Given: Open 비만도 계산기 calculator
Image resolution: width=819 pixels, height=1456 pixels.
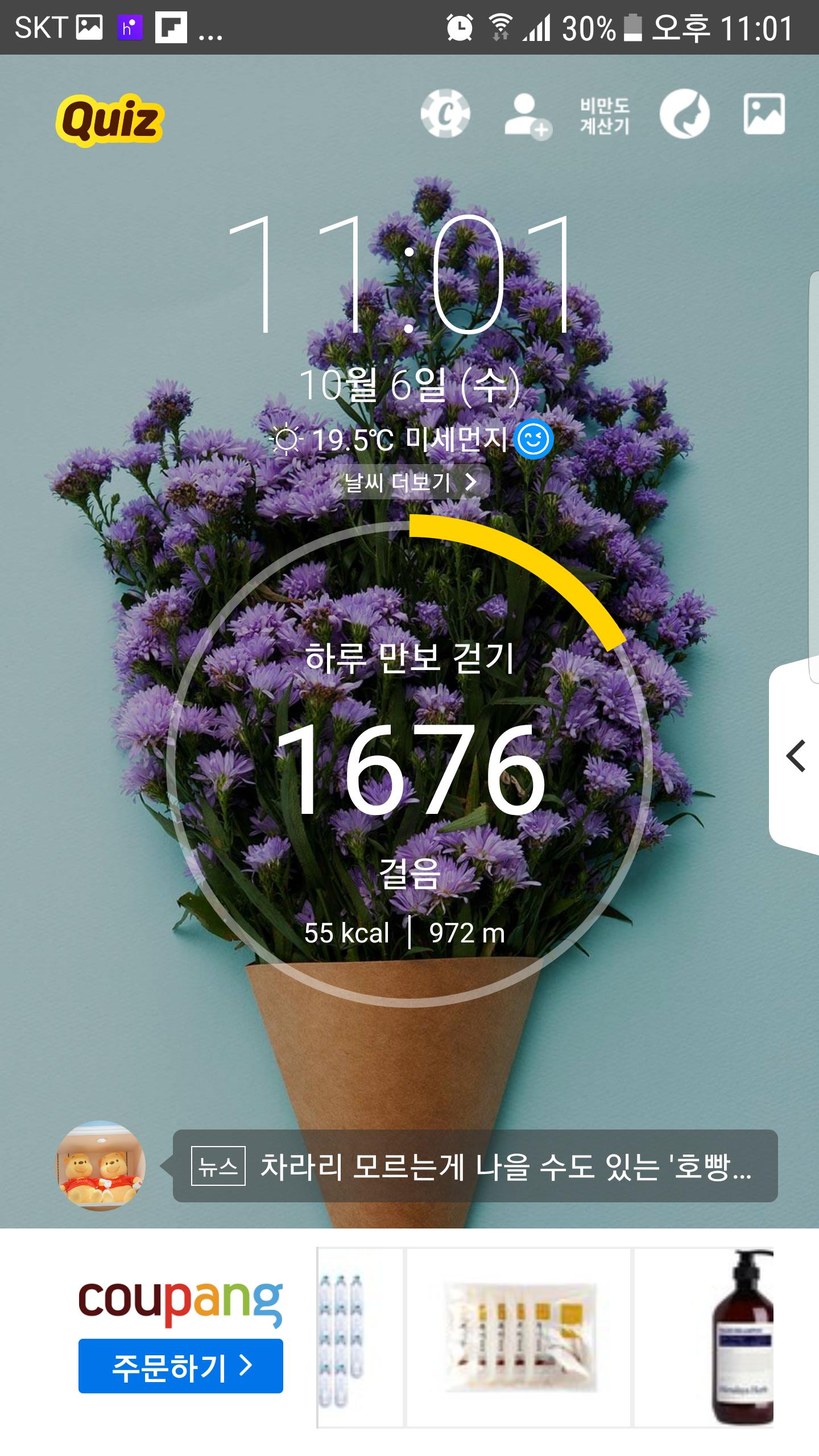Looking at the screenshot, I should (605, 115).
